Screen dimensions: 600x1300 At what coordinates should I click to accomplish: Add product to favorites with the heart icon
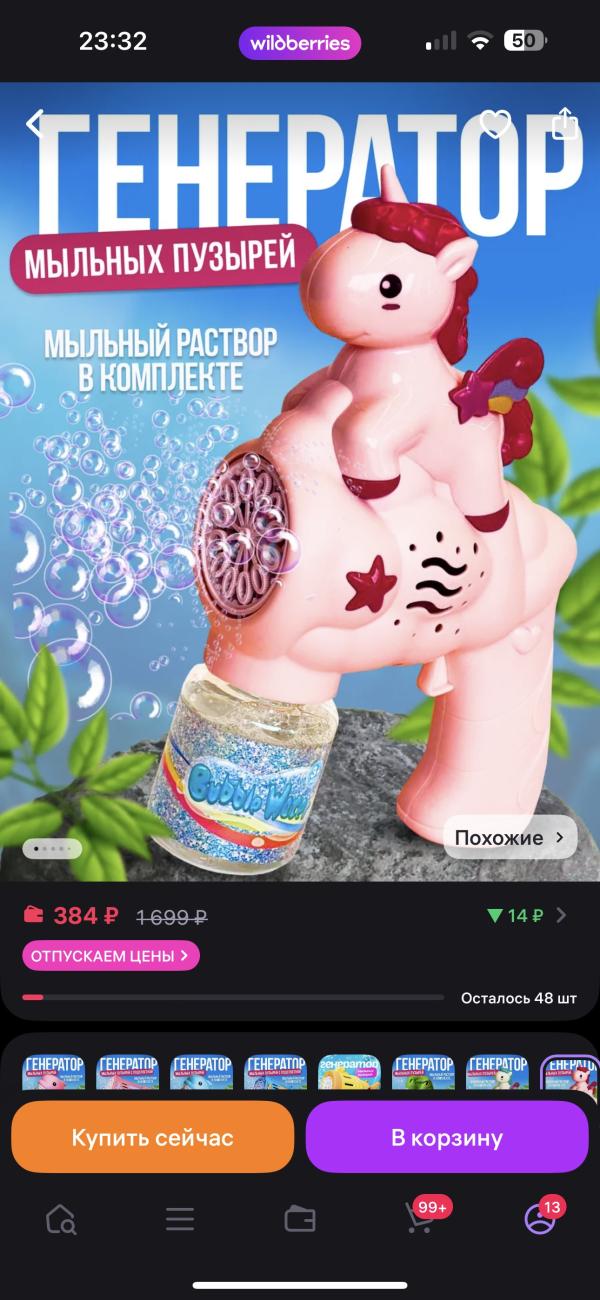(495, 124)
